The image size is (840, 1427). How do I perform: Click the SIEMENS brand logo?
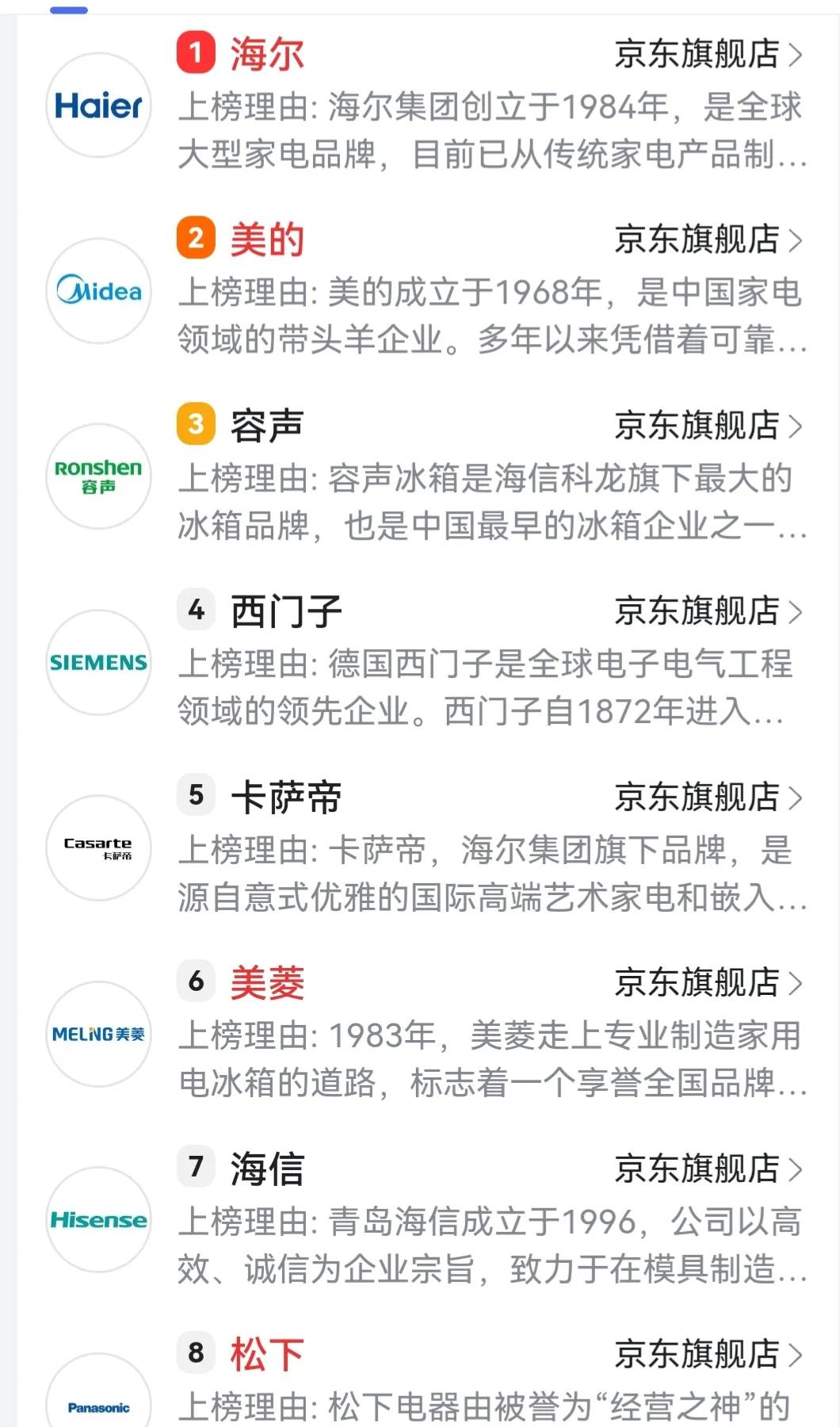tap(97, 662)
